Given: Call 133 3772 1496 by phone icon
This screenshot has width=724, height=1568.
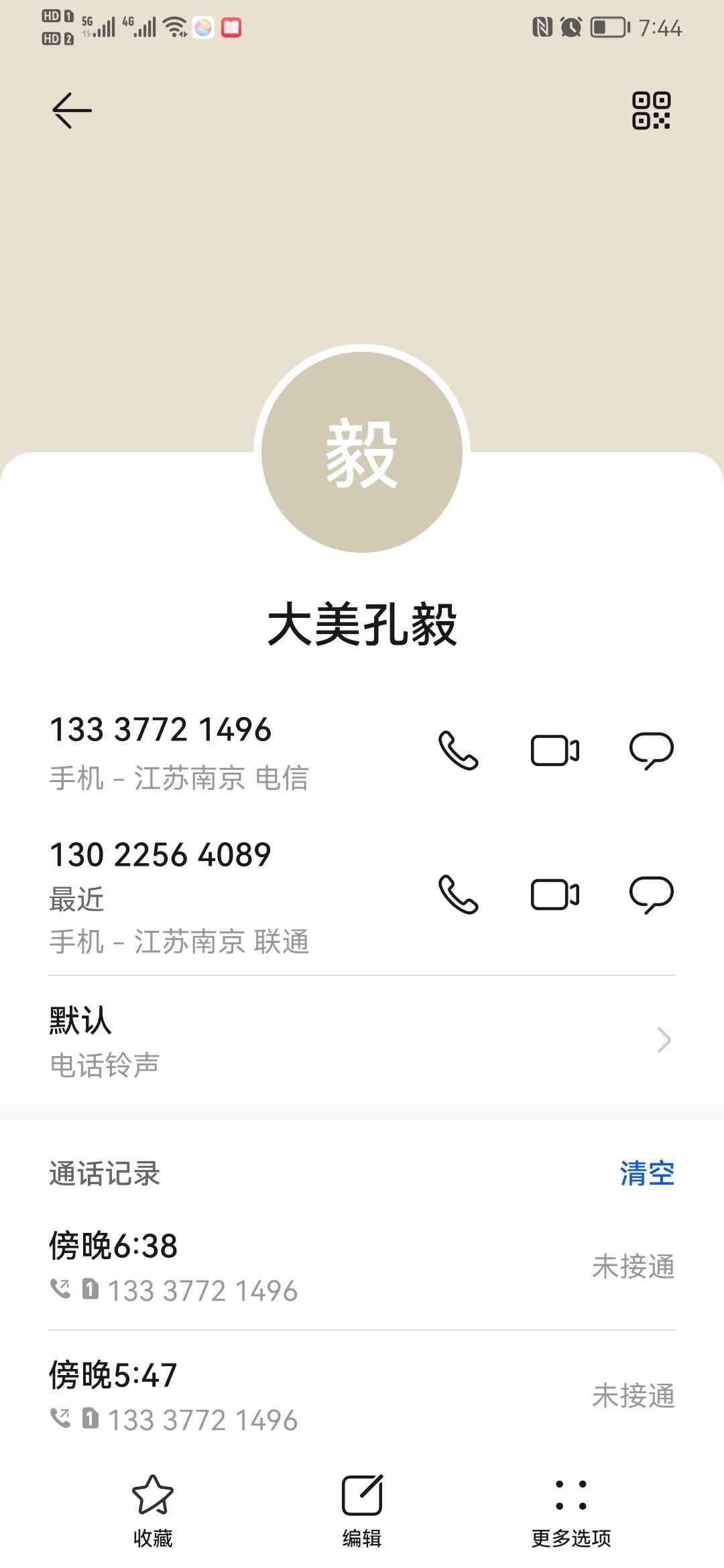Looking at the screenshot, I should 459,750.
